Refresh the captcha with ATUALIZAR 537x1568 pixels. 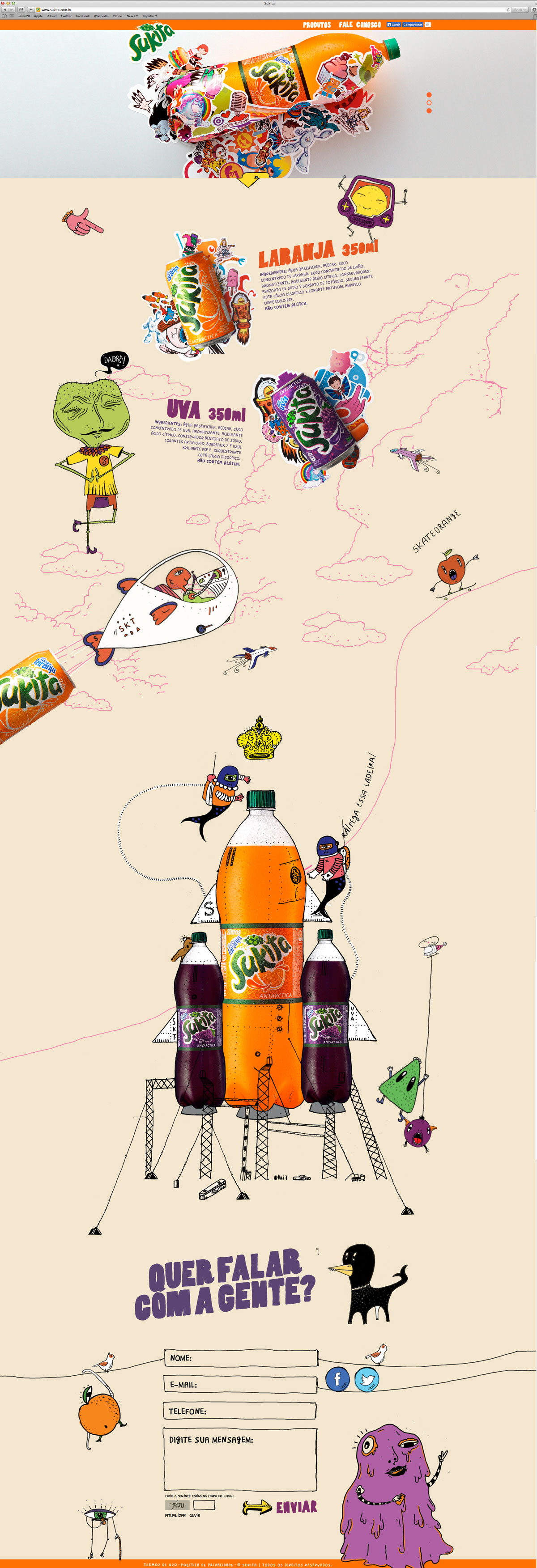[x=175, y=1515]
